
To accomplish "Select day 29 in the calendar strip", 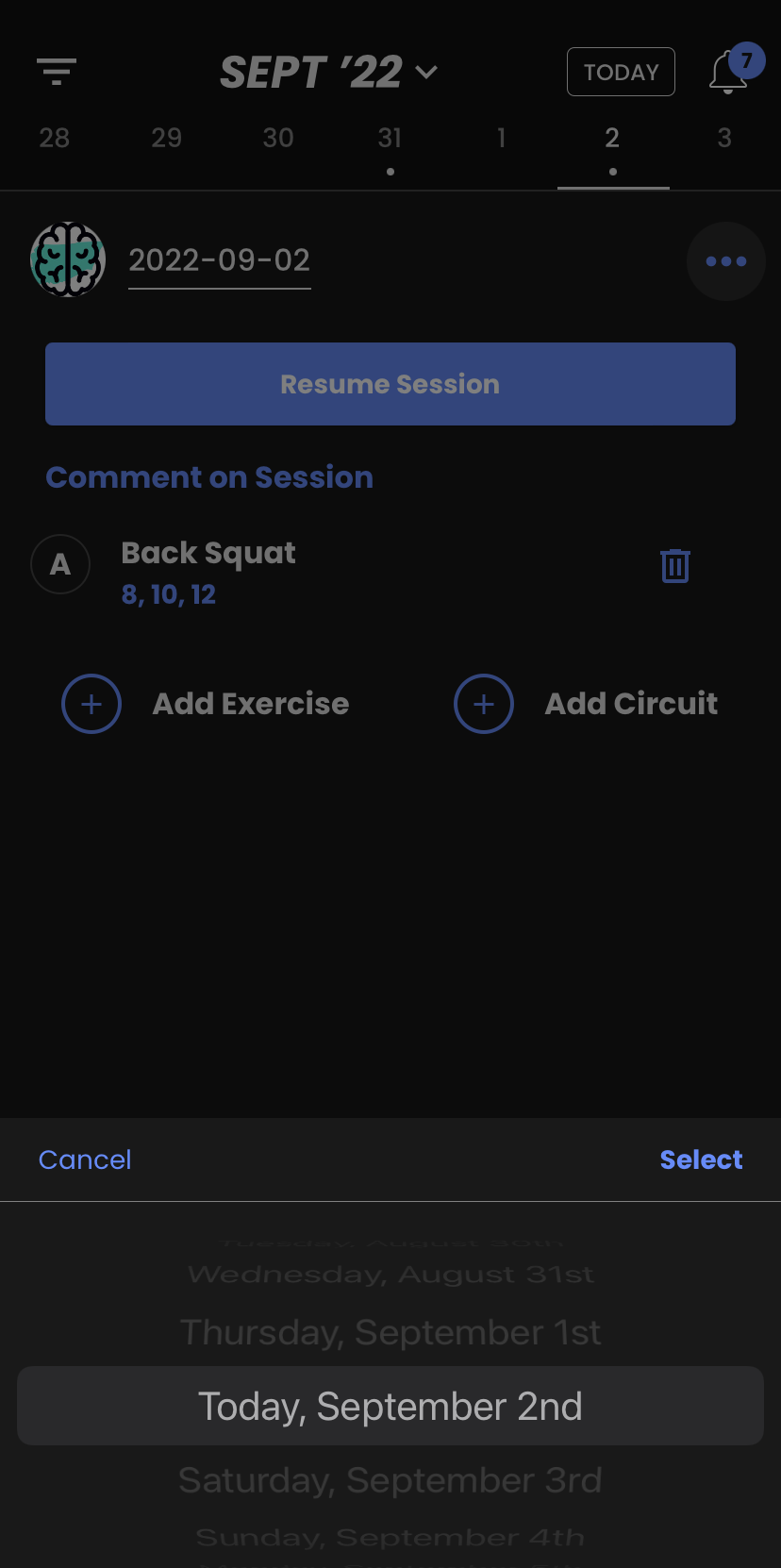I will click(167, 139).
